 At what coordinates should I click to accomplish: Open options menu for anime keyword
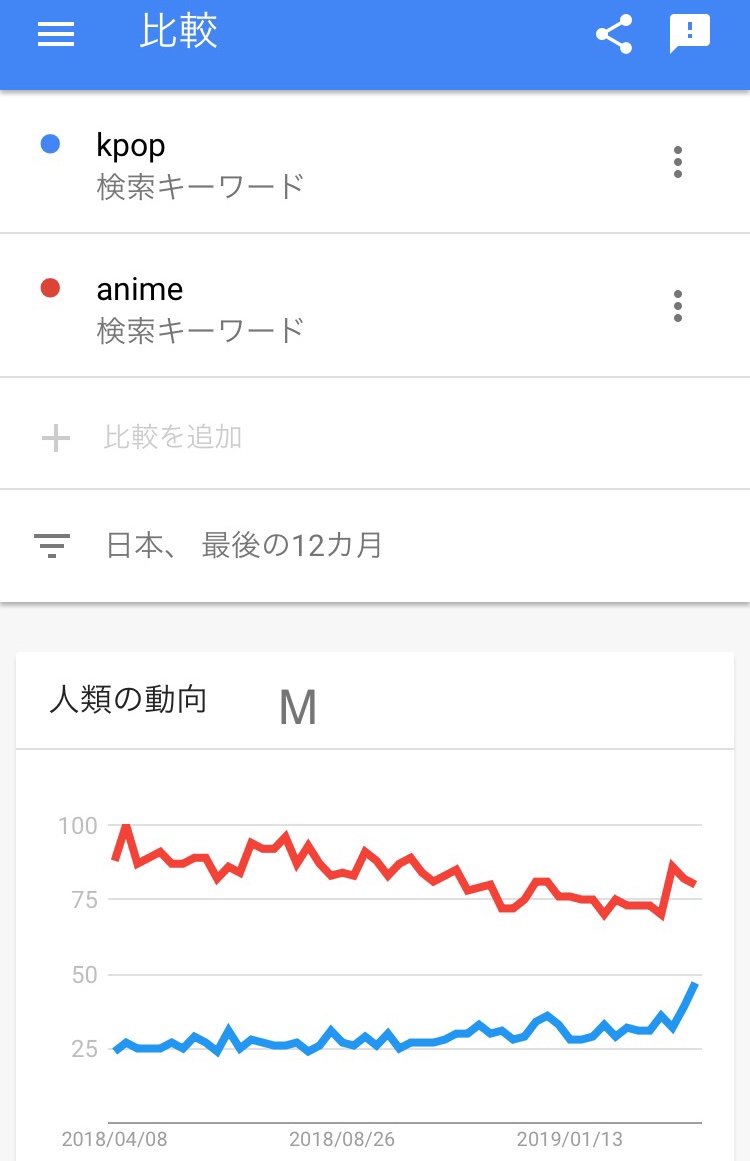click(677, 306)
